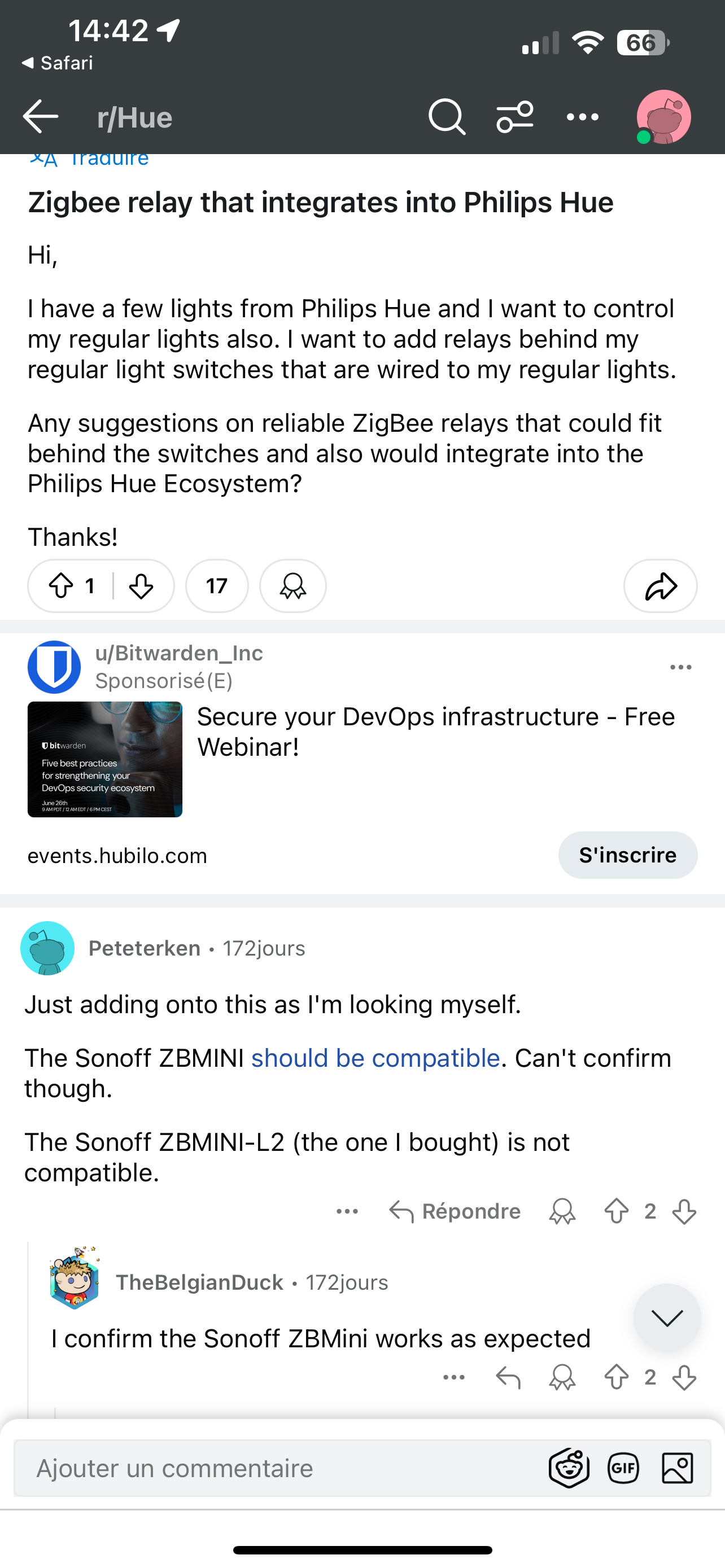The width and height of the screenshot is (725, 1568).
Task: Open the options menu on the Bitwarden ad
Action: 680,667
